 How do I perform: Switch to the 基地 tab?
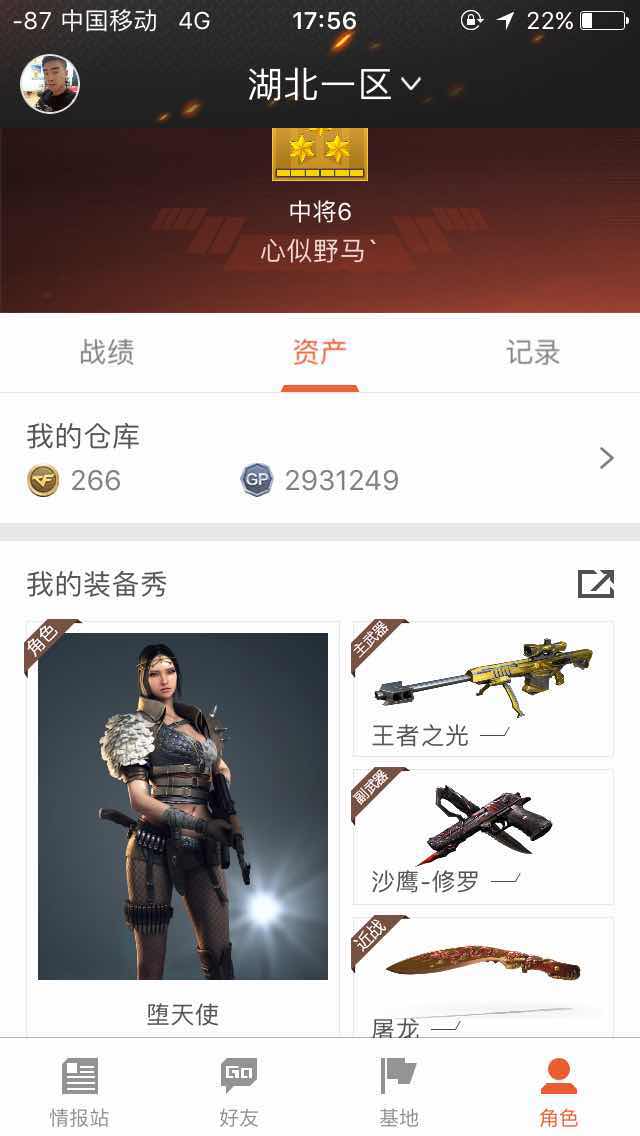pos(398,1090)
